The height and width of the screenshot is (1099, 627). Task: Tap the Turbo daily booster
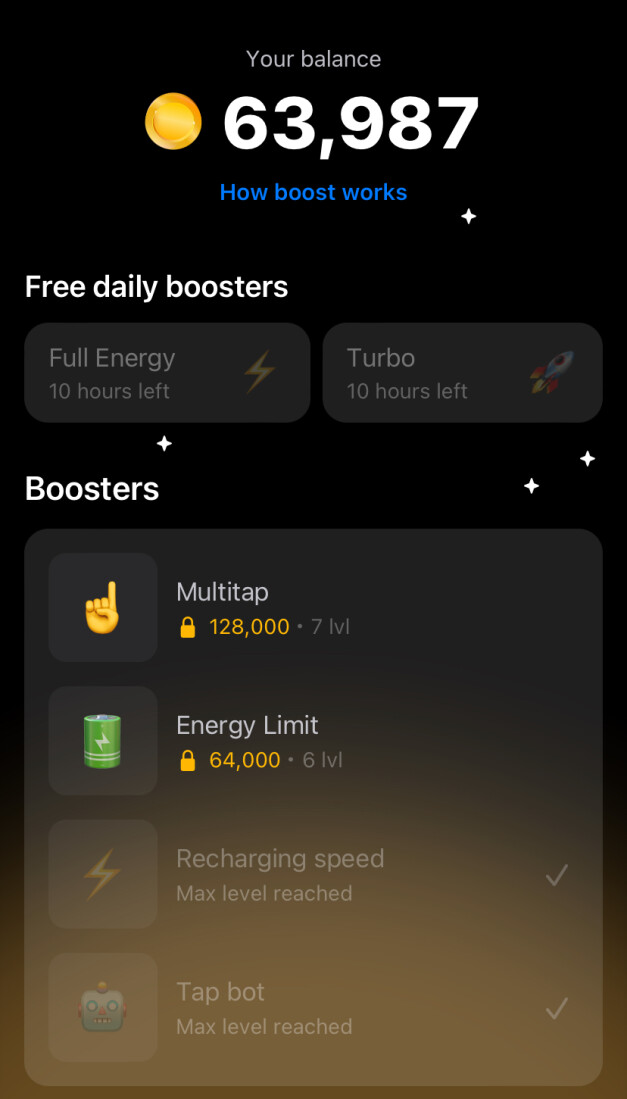click(x=462, y=373)
